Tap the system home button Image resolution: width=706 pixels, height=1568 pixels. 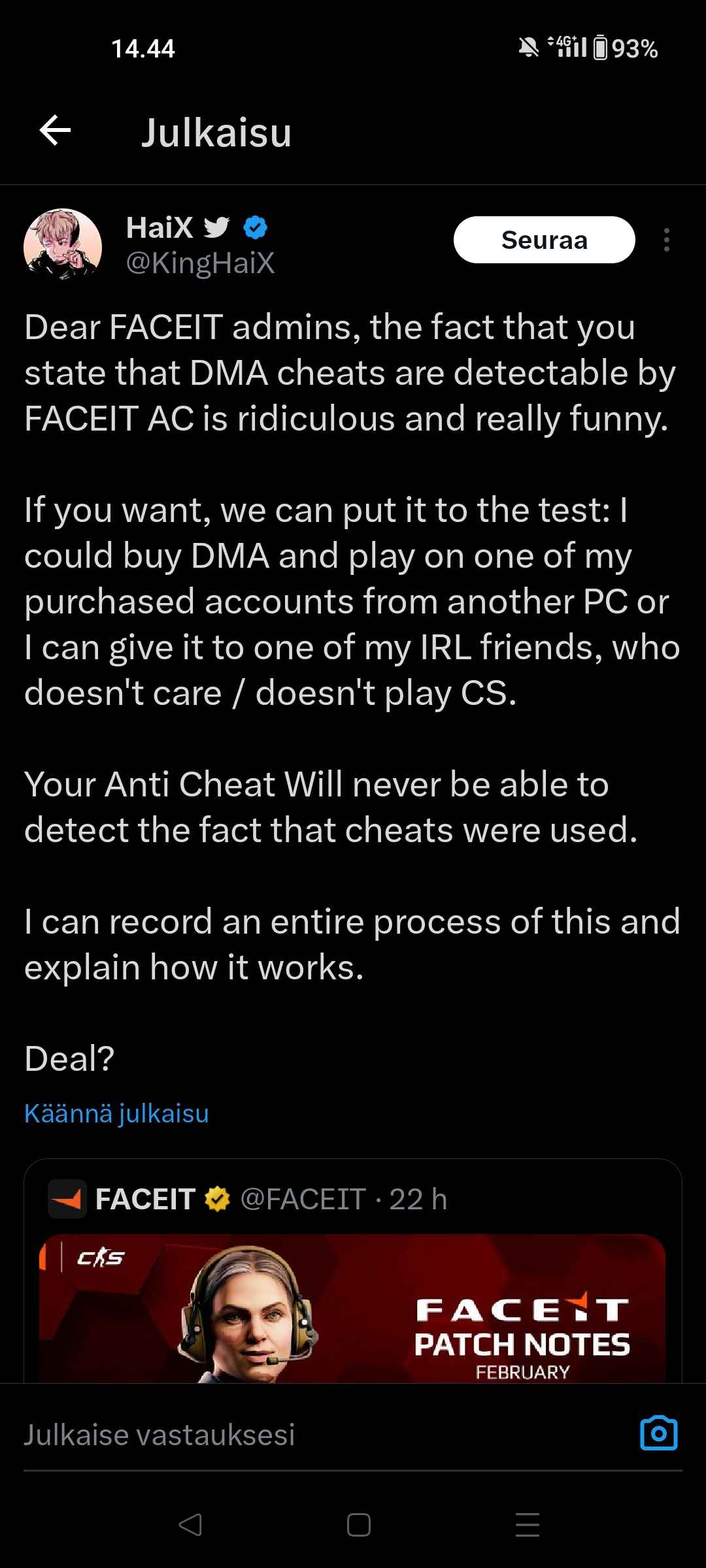point(358,1525)
